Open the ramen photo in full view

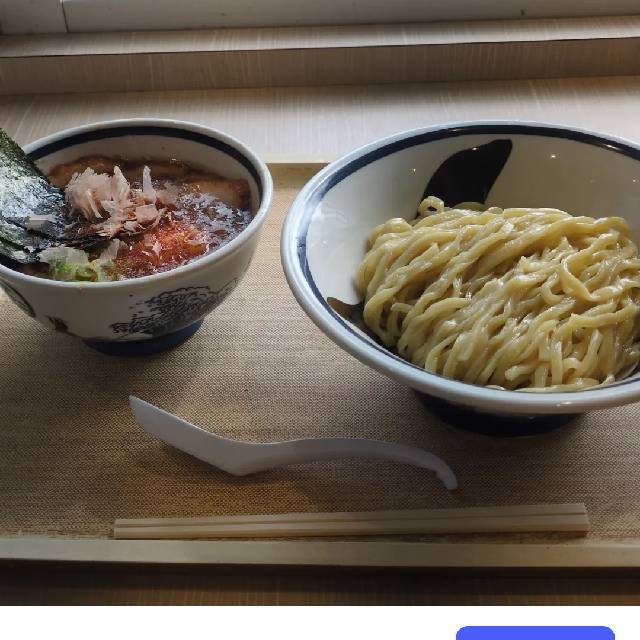[x=320, y=300]
